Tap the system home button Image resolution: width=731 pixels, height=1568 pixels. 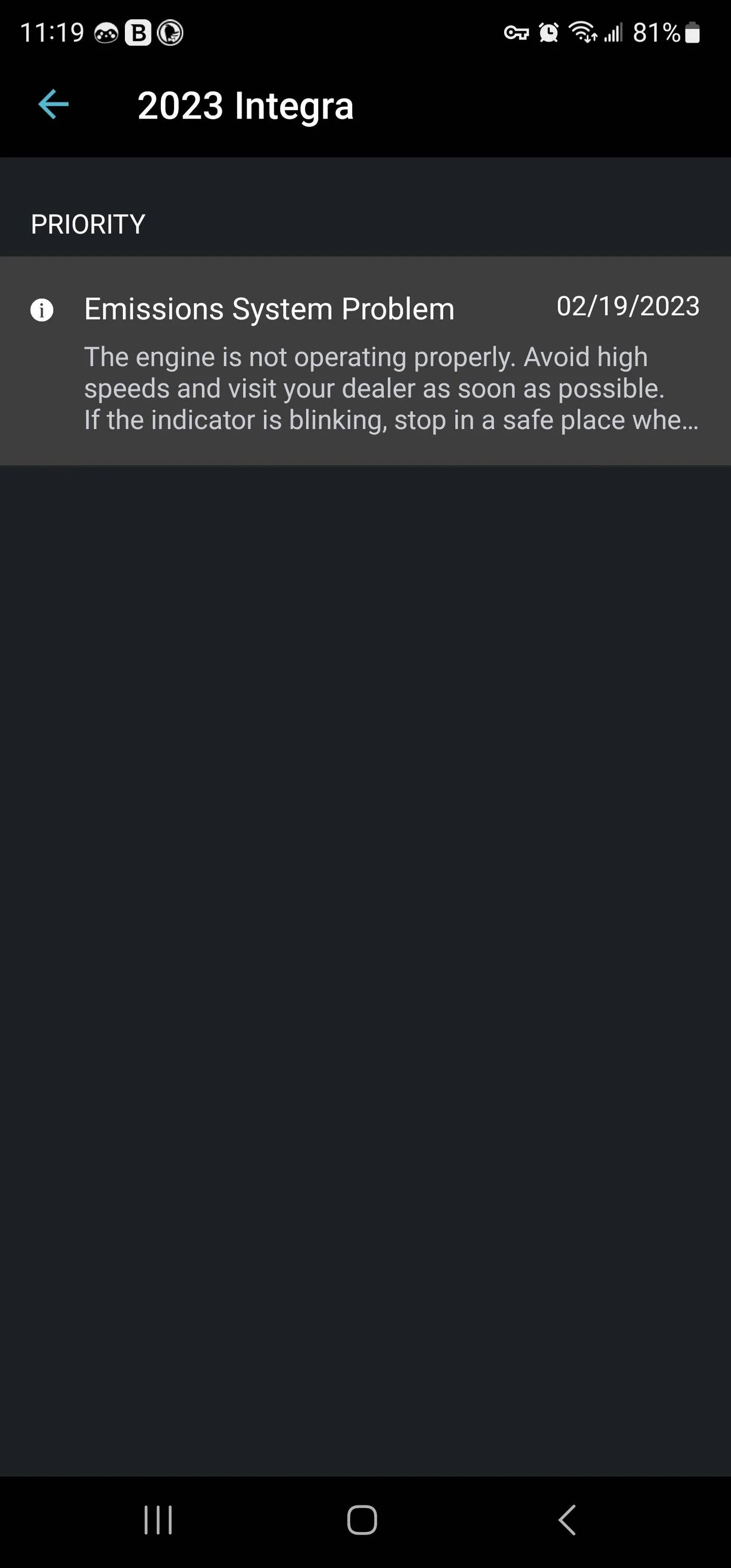[362, 1520]
